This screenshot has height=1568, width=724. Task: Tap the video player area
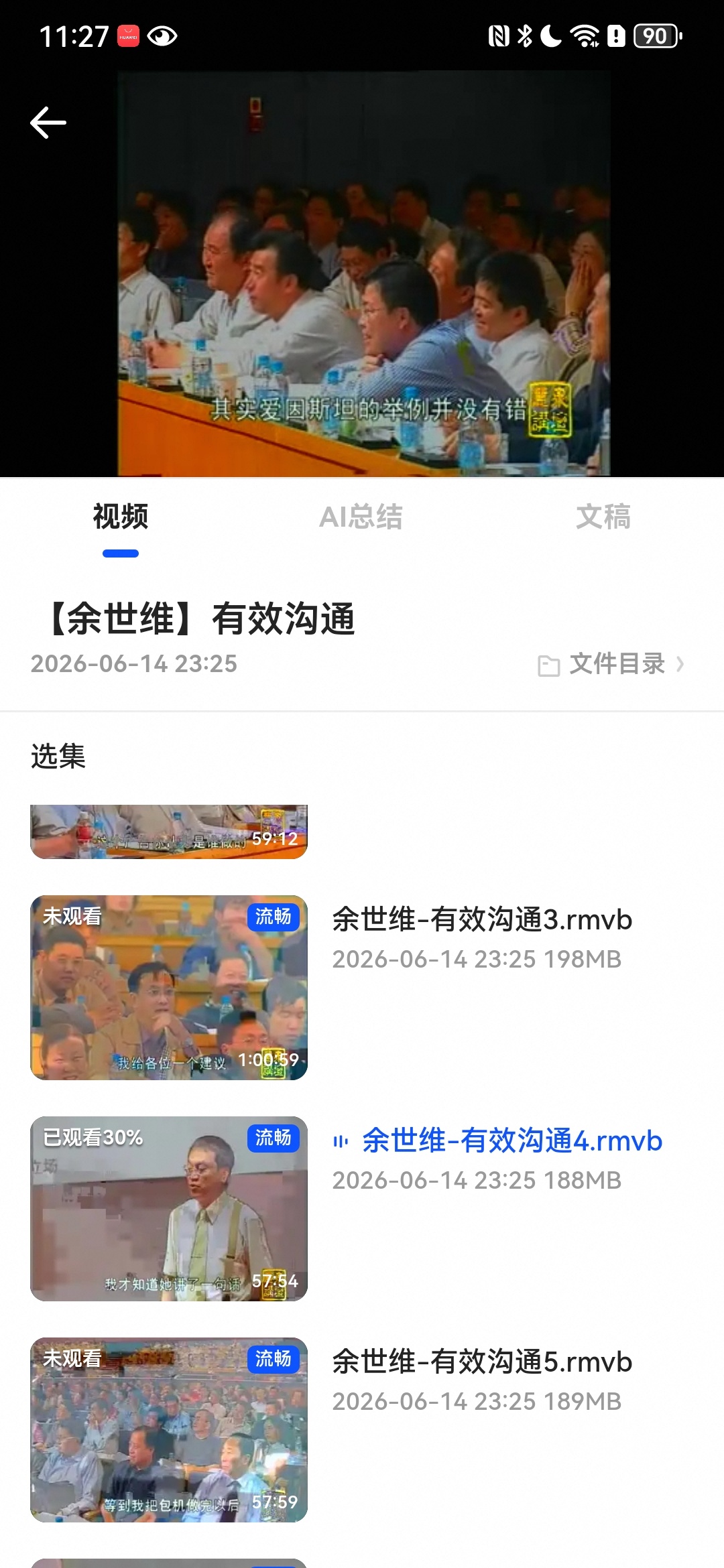click(362, 273)
